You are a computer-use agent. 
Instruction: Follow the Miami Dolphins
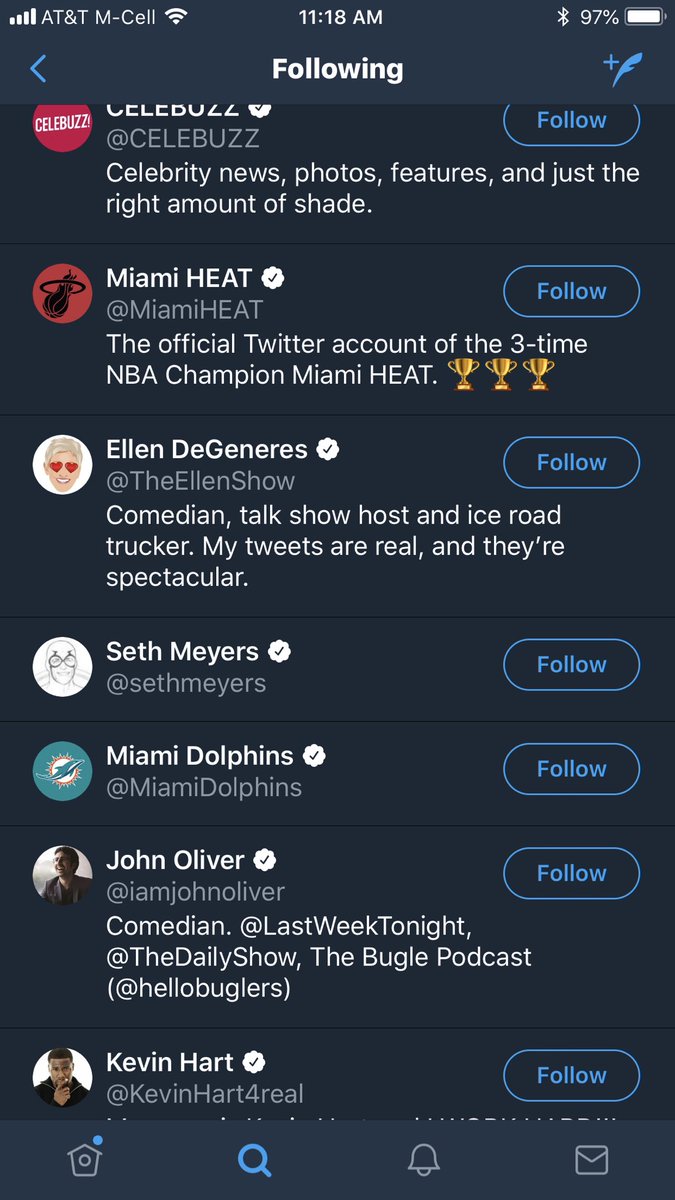coord(571,768)
